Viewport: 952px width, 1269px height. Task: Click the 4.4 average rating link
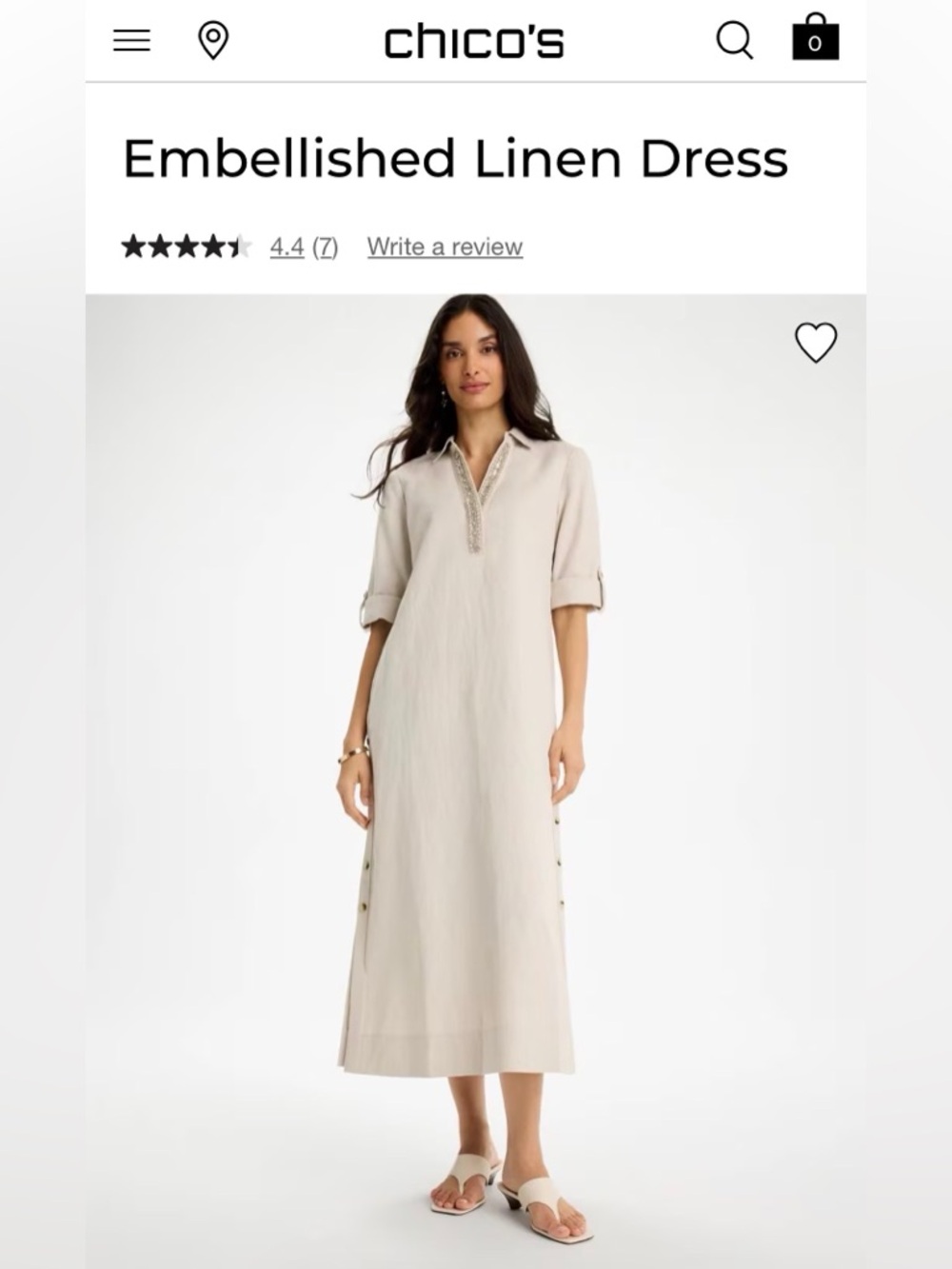(x=287, y=247)
